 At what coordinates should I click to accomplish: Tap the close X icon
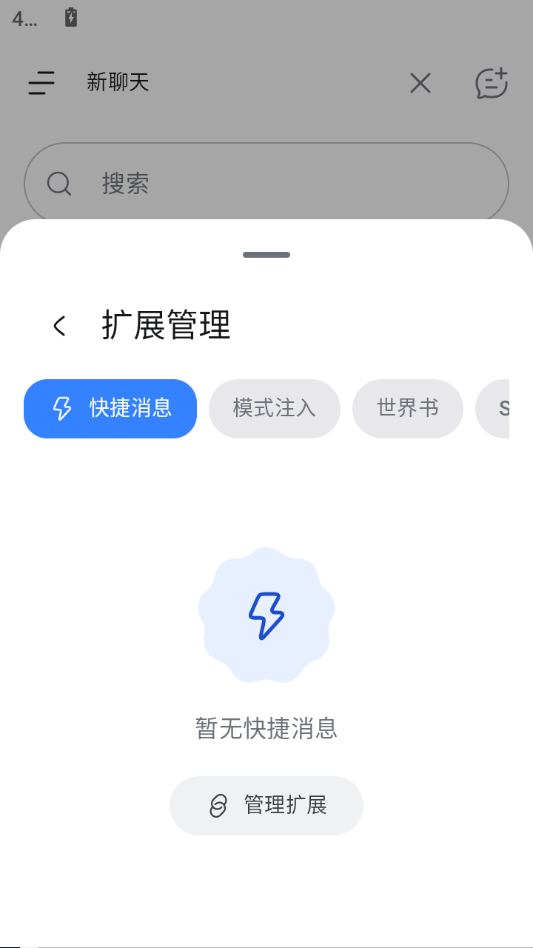[420, 83]
